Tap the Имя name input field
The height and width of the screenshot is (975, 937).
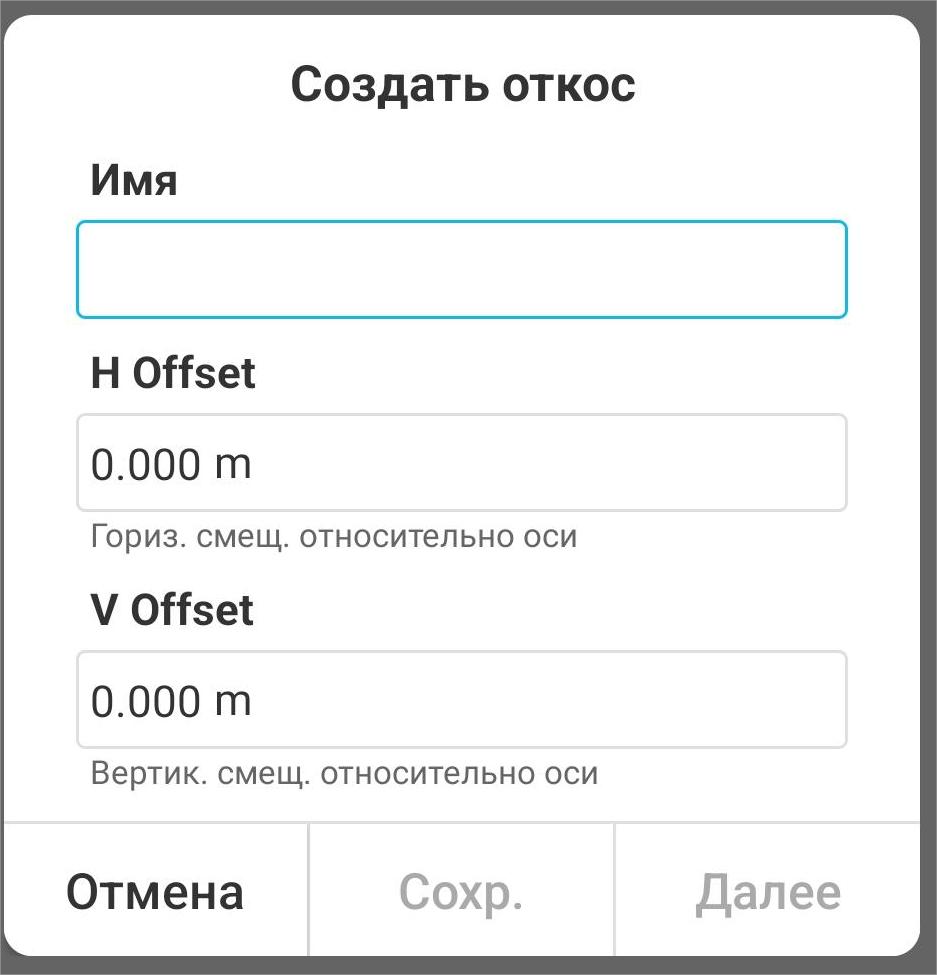461,270
